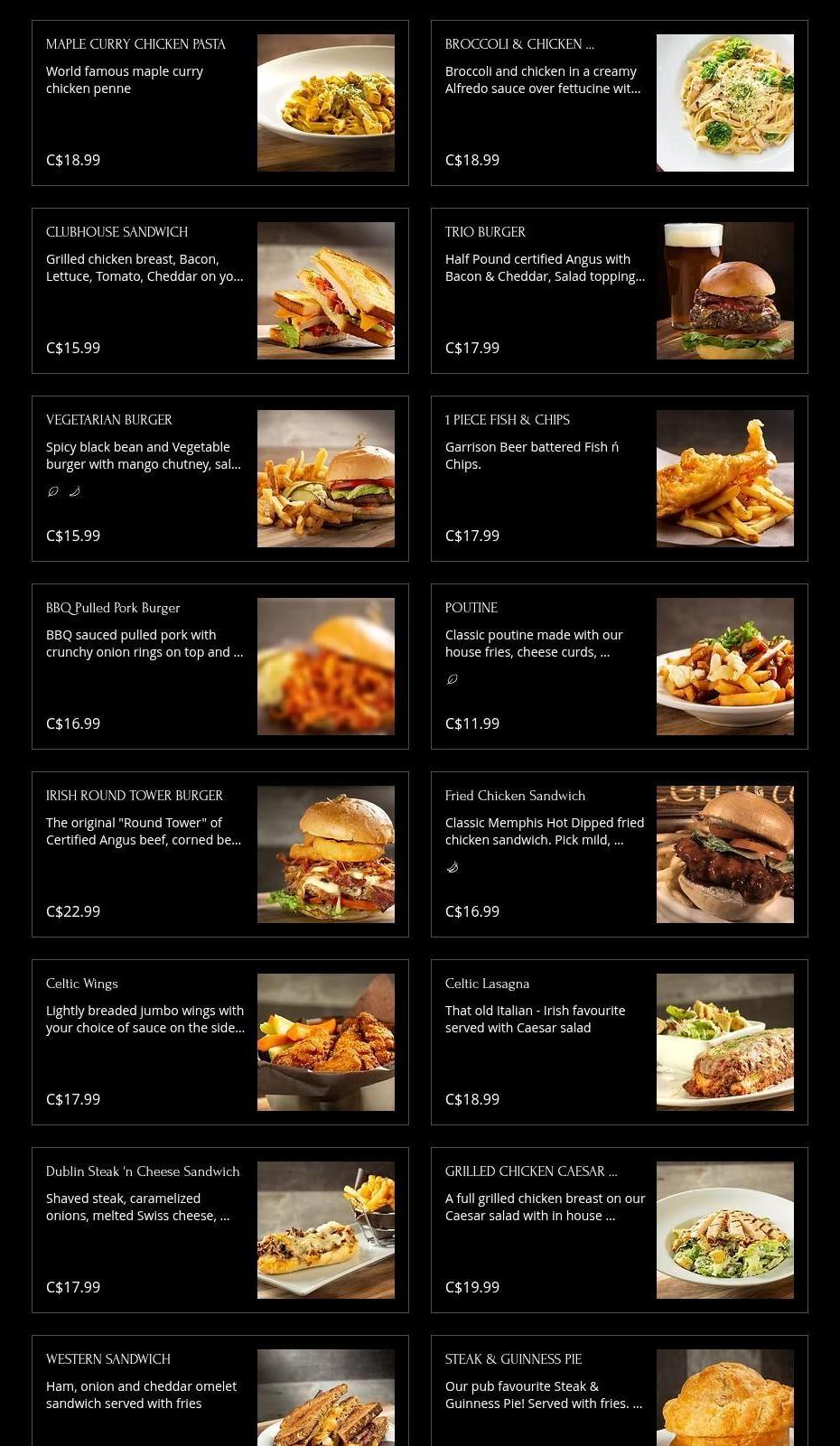Select the Steak & Guinness Pie
This screenshot has width=840, height=1446.
coord(619,1395)
